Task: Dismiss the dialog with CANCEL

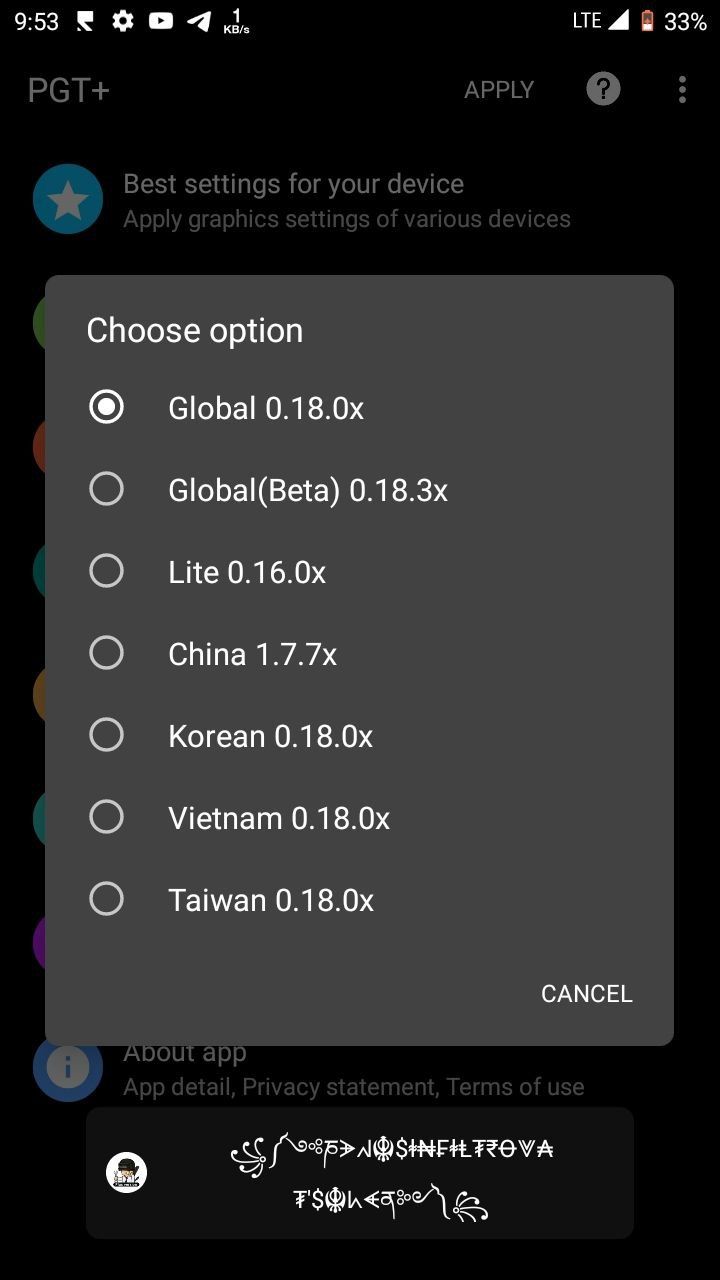Action: point(587,993)
